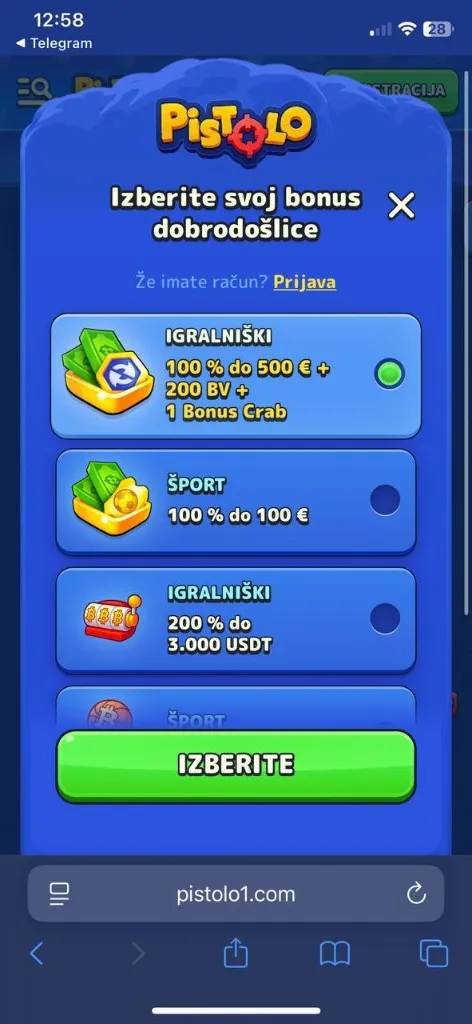The image size is (472, 1024).
Task: Select the casino bonus up to 500 €
Action: [236, 376]
